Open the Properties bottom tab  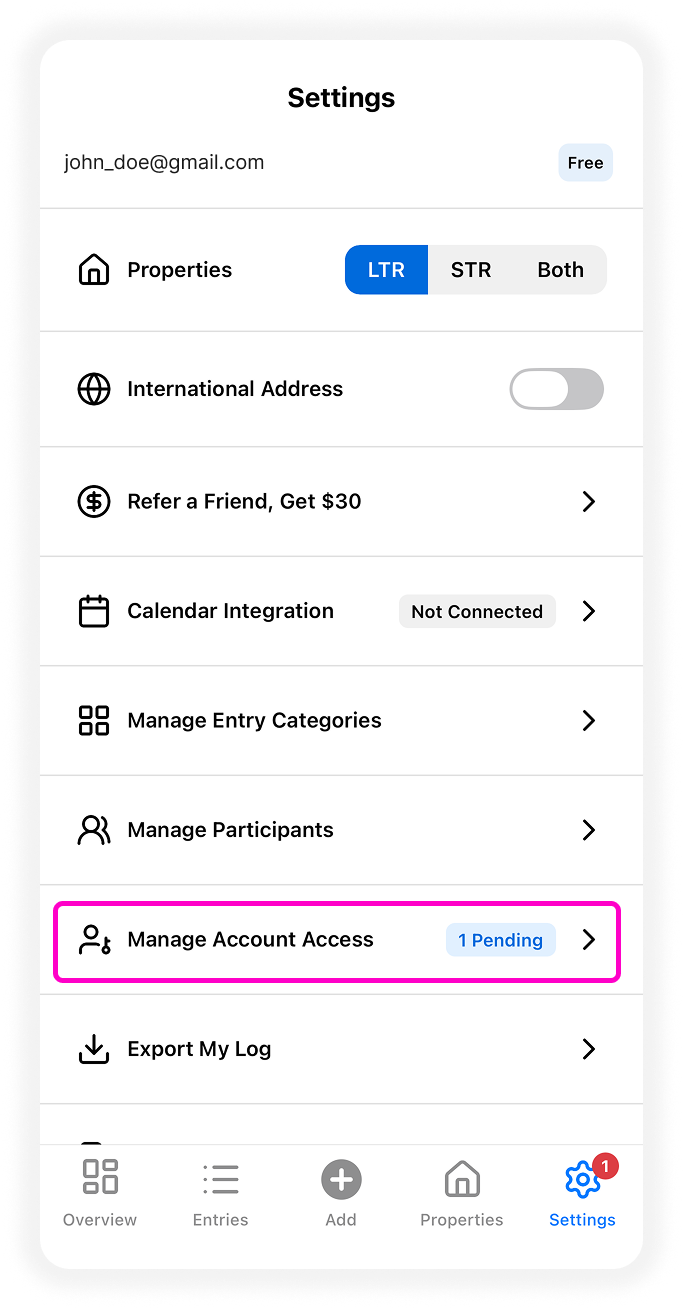(x=461, y=1192)
